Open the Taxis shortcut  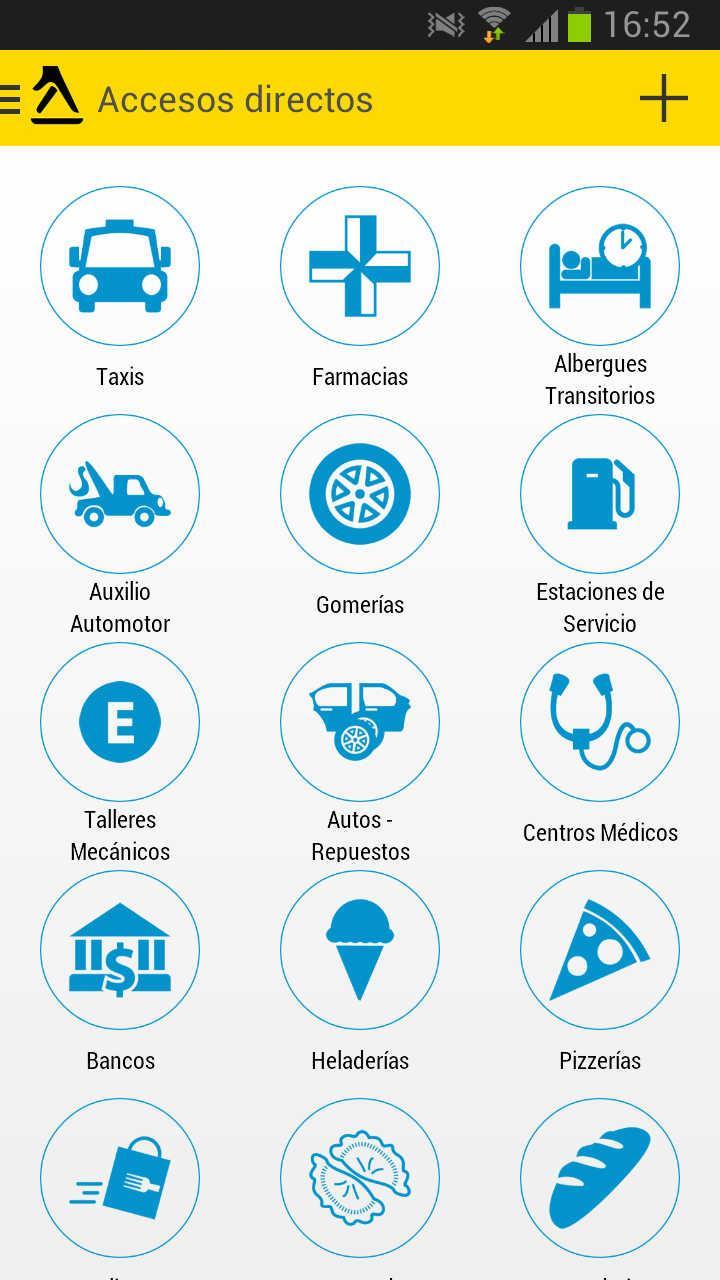click(119, 265)
